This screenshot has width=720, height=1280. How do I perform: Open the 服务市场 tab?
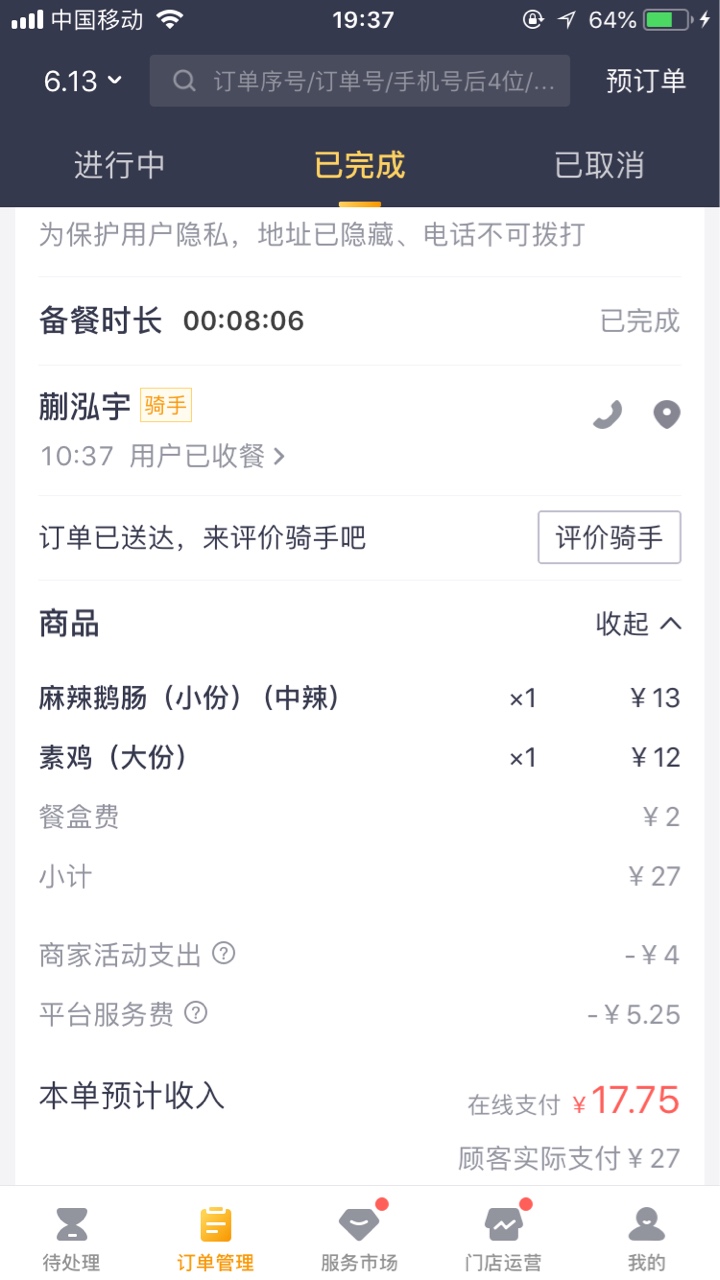(x=360, y=1238)
